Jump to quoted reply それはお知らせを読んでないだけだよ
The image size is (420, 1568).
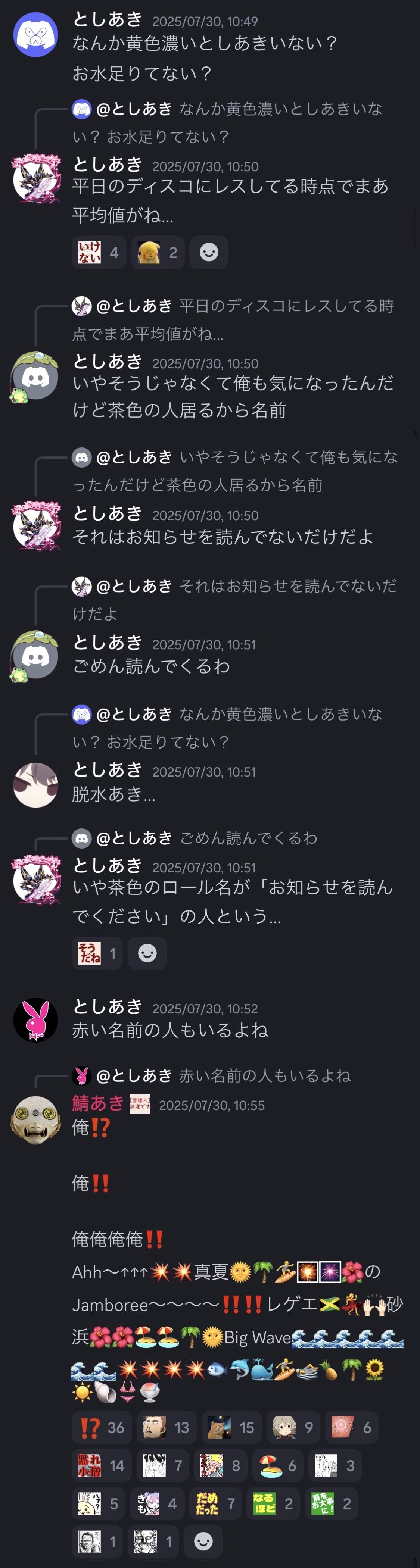point(287,586)
